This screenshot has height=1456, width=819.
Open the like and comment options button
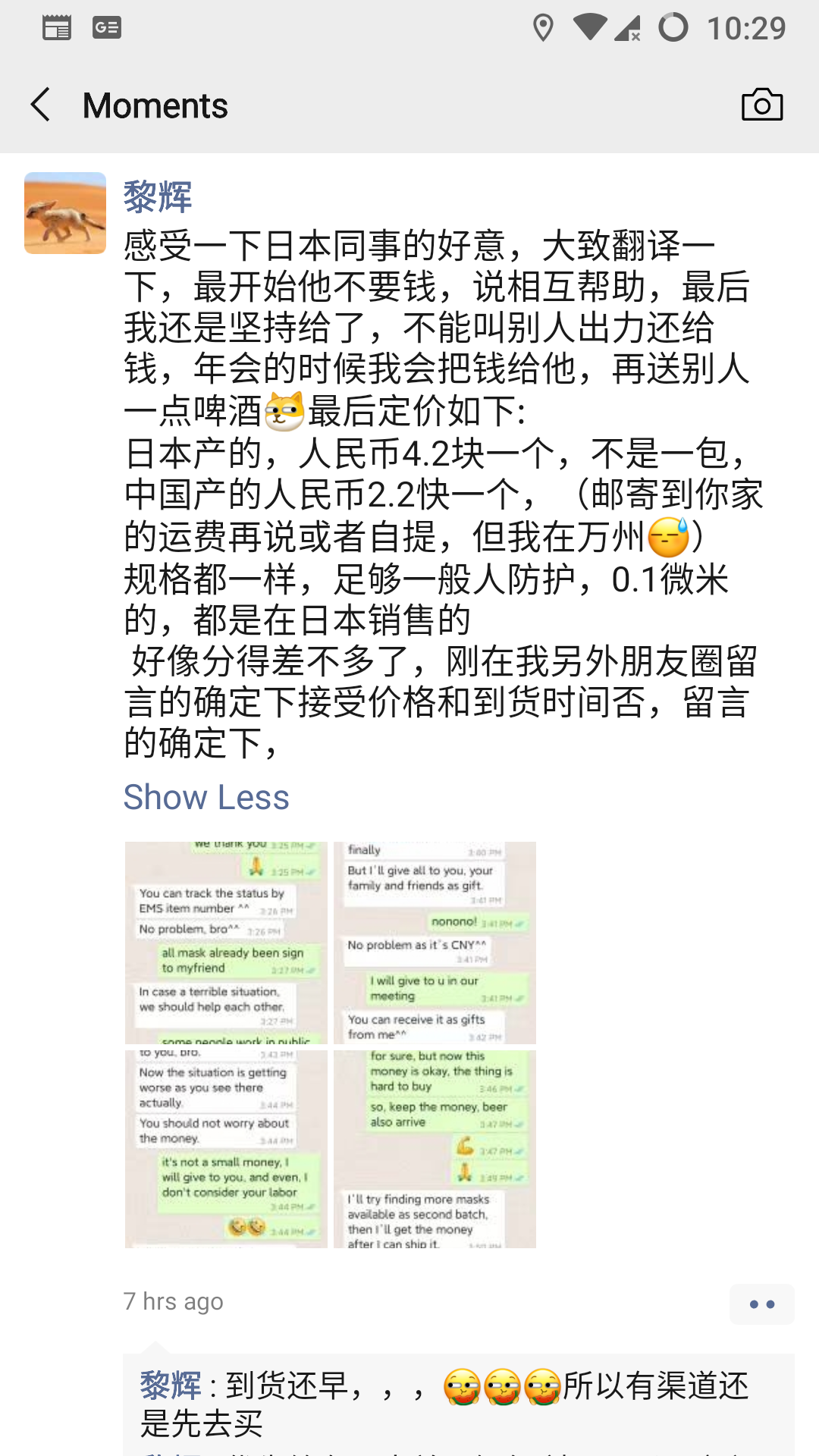coord(761,1304)
